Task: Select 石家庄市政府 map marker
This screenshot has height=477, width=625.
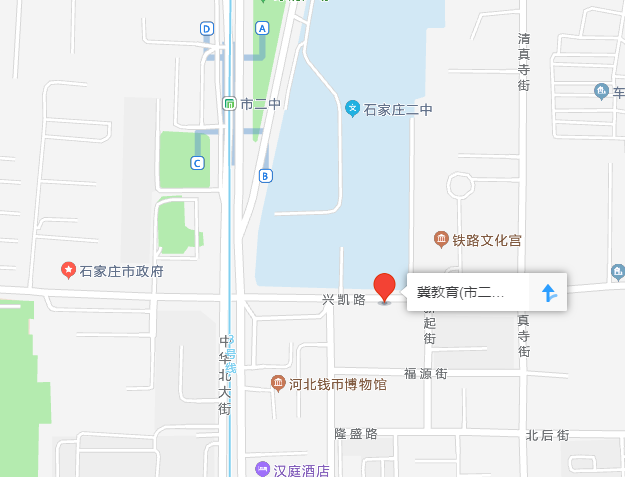Action: coord(68,270)
